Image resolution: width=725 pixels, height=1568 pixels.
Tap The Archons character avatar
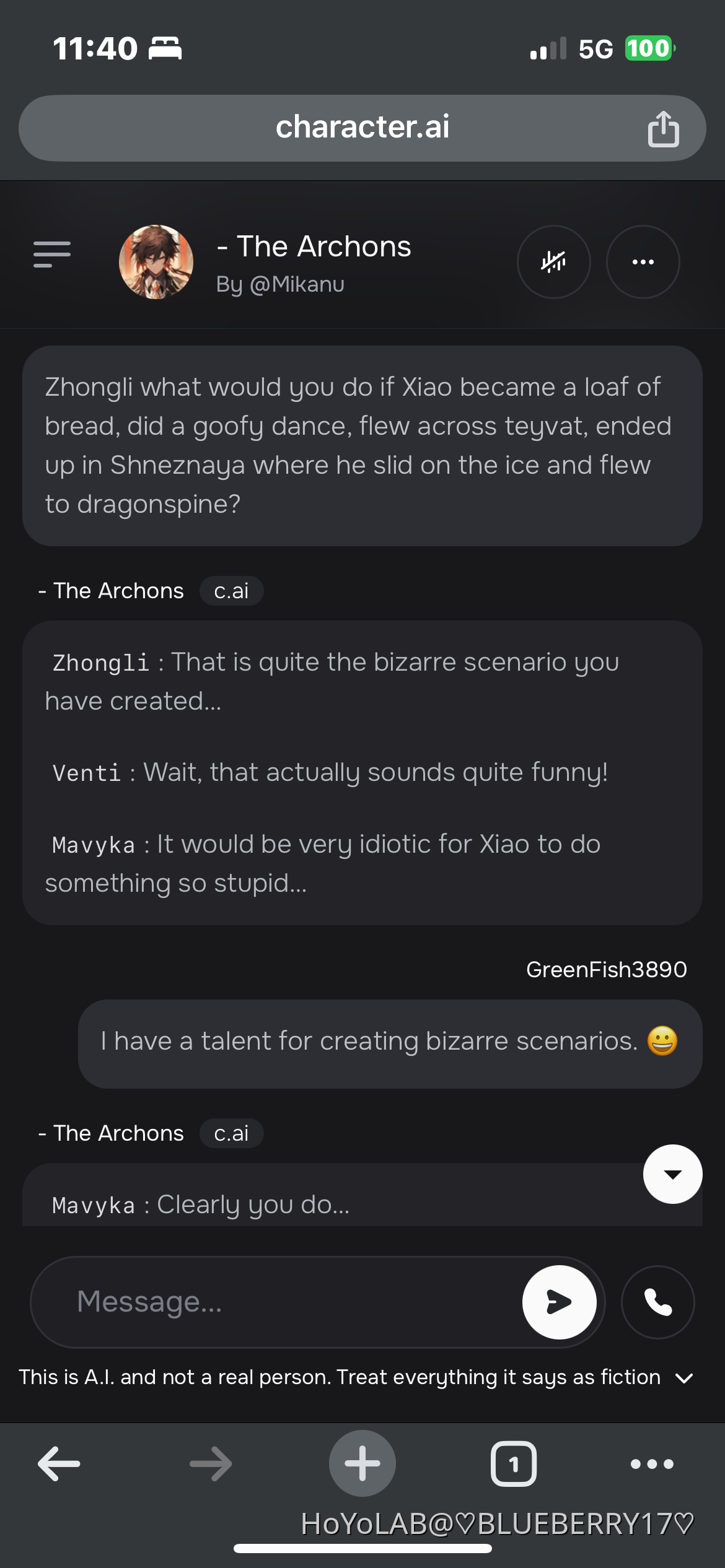coord(156,261)
